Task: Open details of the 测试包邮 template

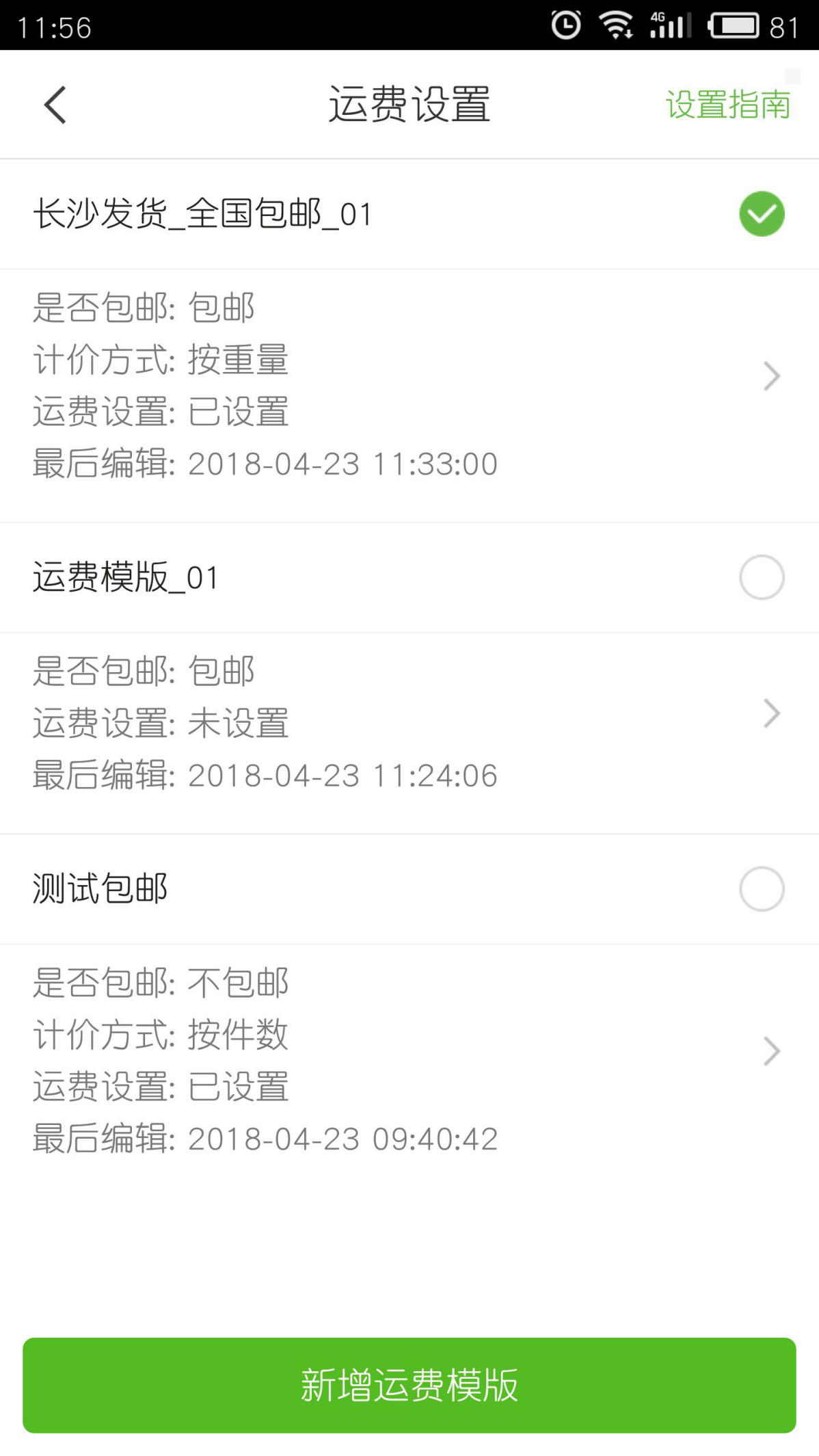Action: pyautogui.click(x=409, y=1061)
